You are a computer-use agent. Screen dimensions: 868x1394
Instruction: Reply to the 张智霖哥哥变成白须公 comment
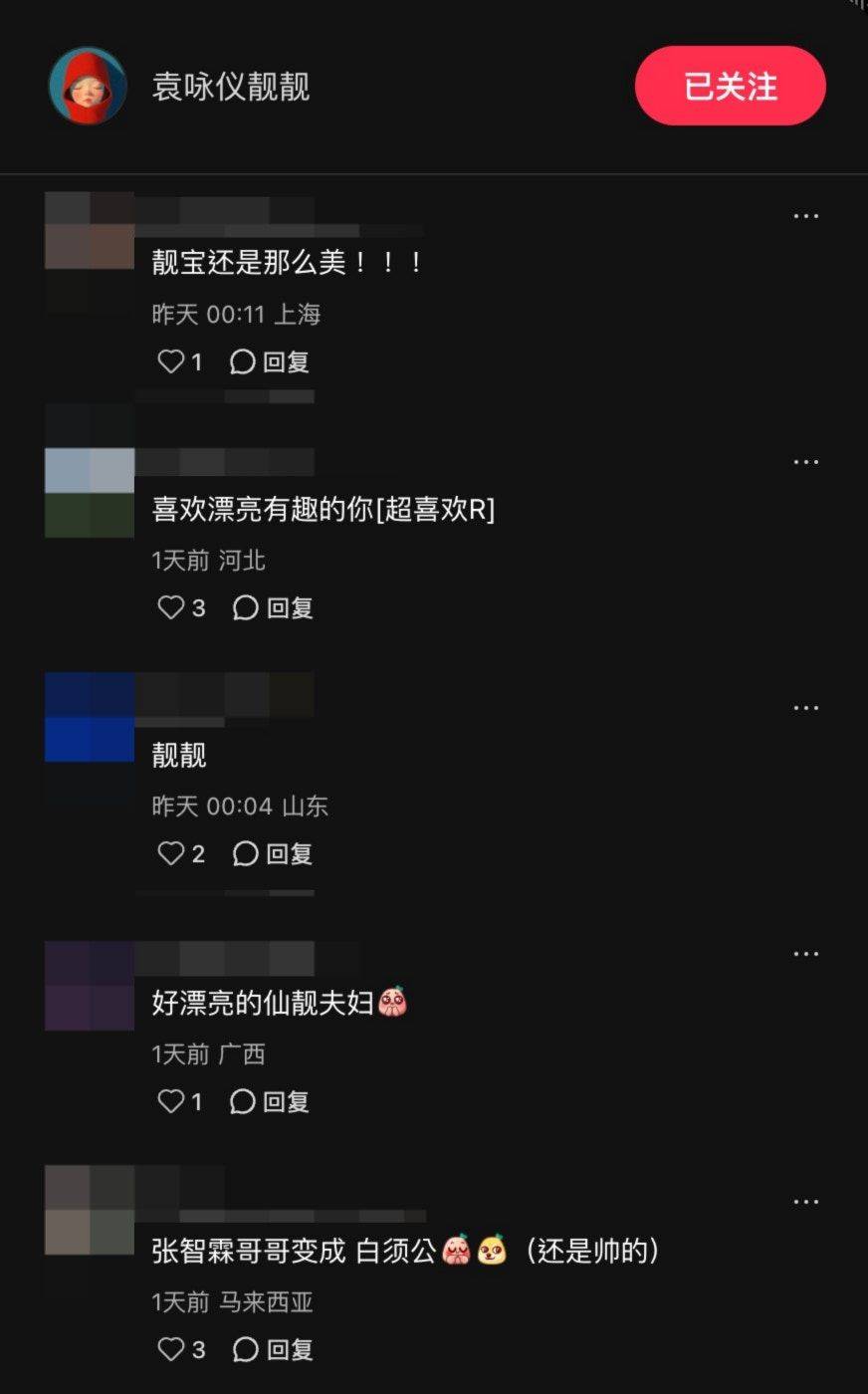tap(273, 1349)
